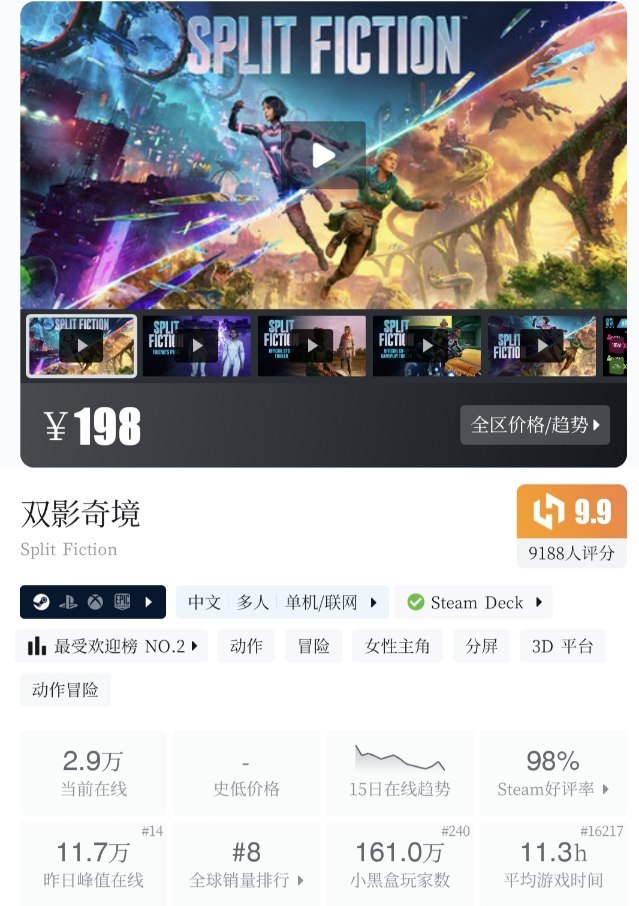
Task: Select the 分屏 tag
Action: [481, 646]
